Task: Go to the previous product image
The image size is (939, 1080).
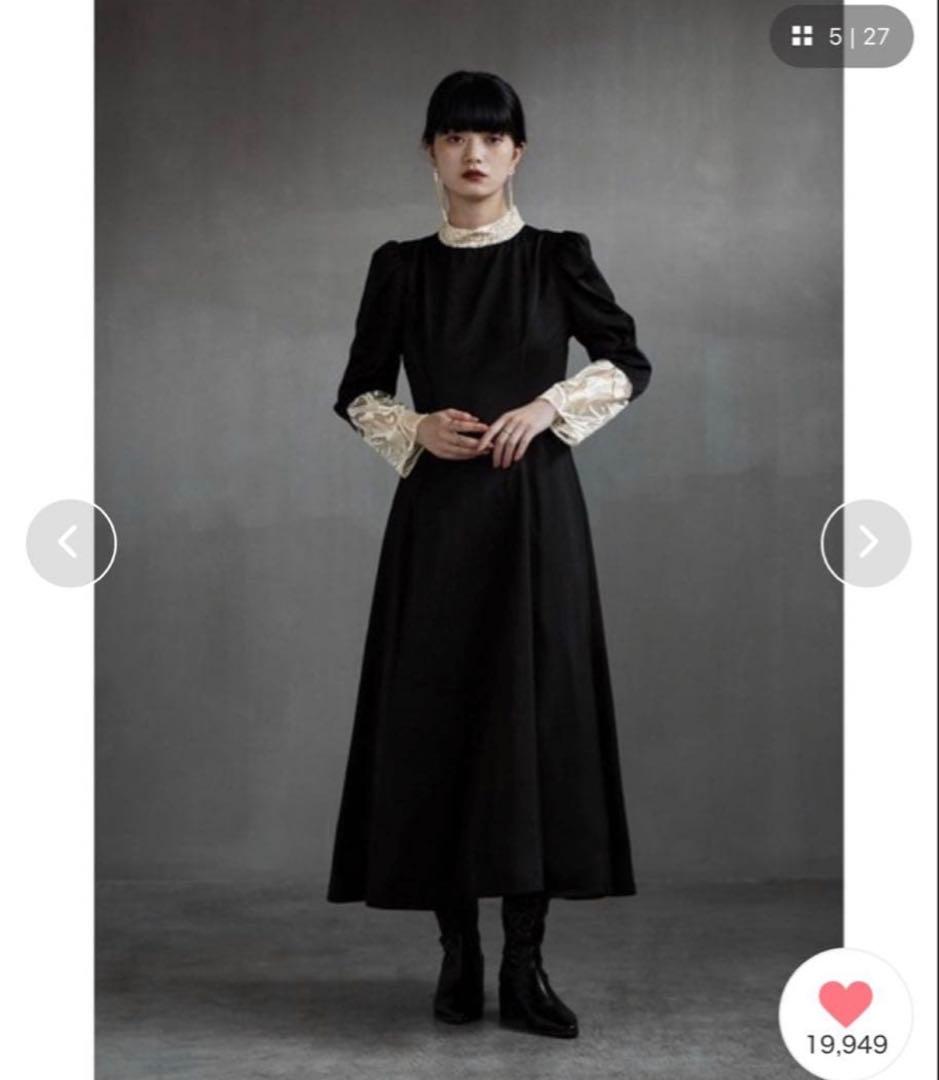Action: pos(70,543)
